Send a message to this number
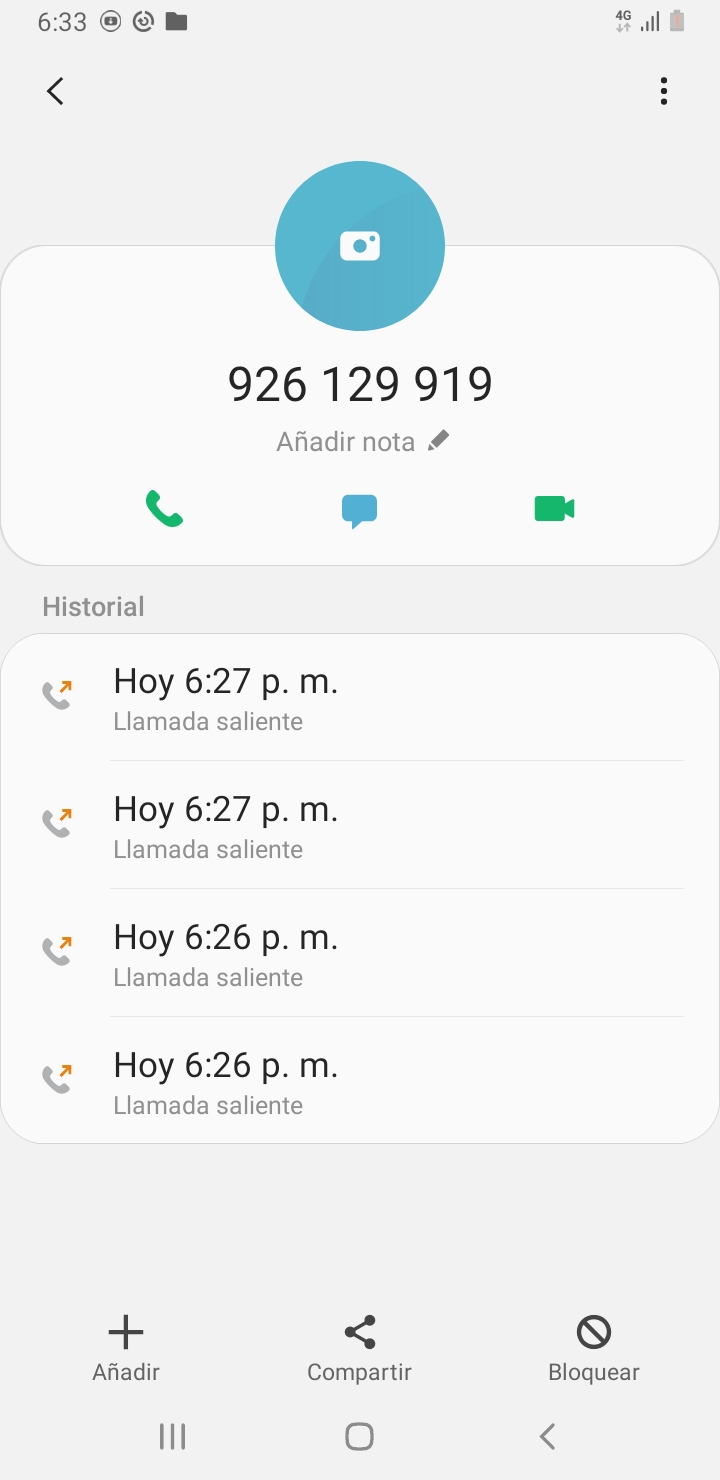Viewport: 720px width, 1480px height. [359, 510]
